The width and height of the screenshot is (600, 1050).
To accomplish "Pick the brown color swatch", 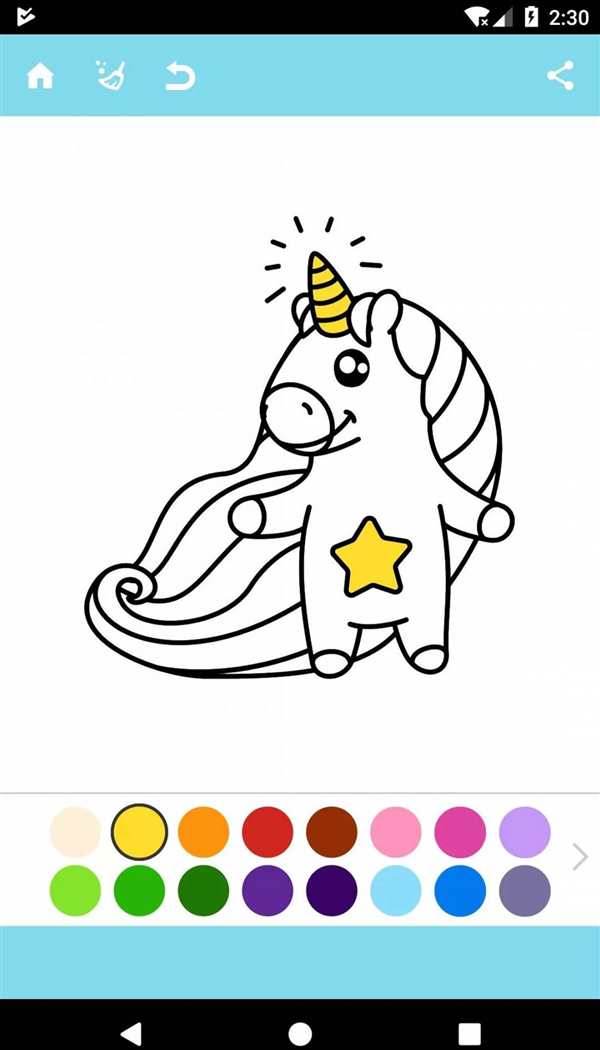I will pyautogui.click(x=331, y=832).
